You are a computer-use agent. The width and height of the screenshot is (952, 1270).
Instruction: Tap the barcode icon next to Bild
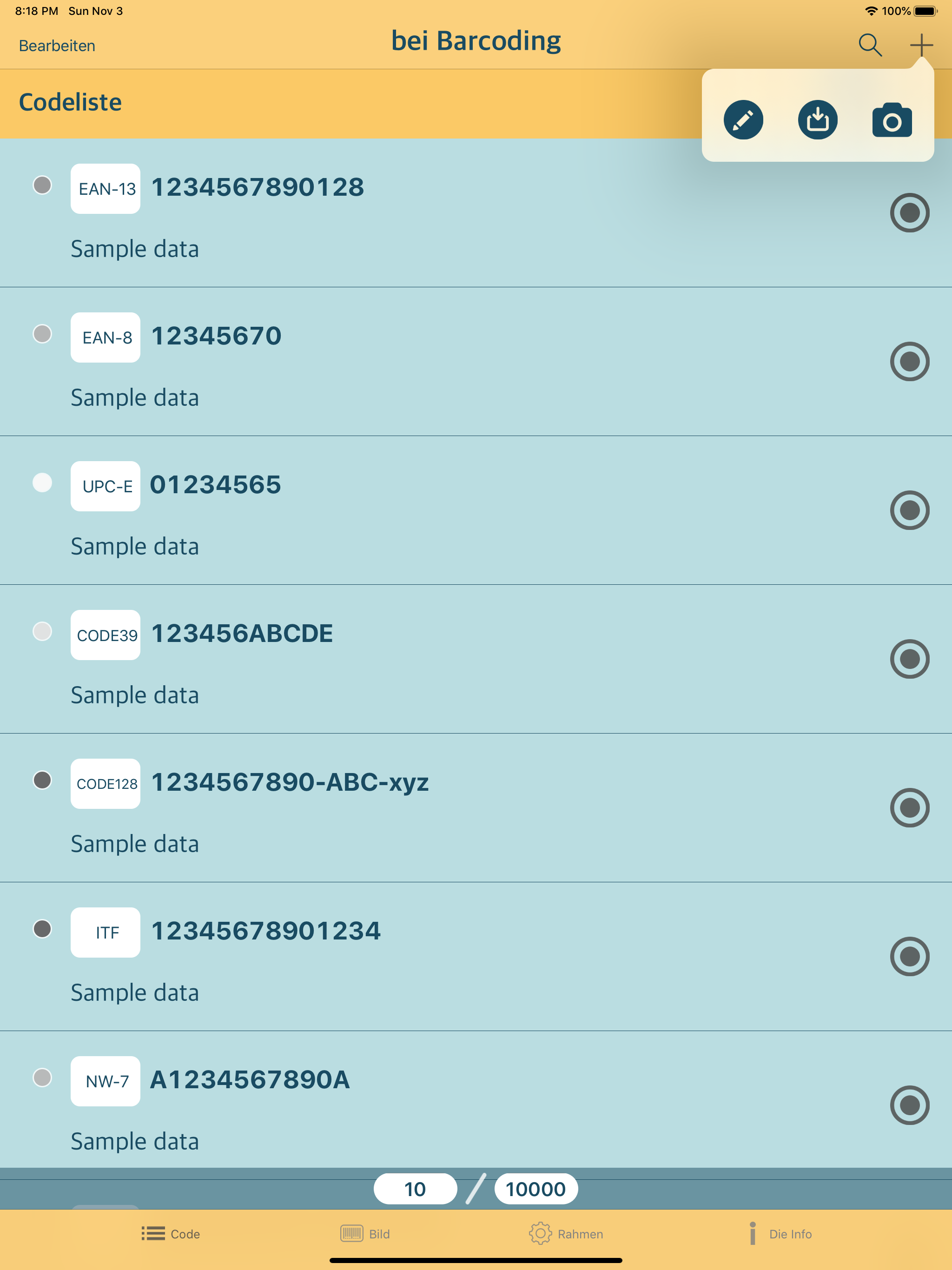click(x=351, y=1233)
